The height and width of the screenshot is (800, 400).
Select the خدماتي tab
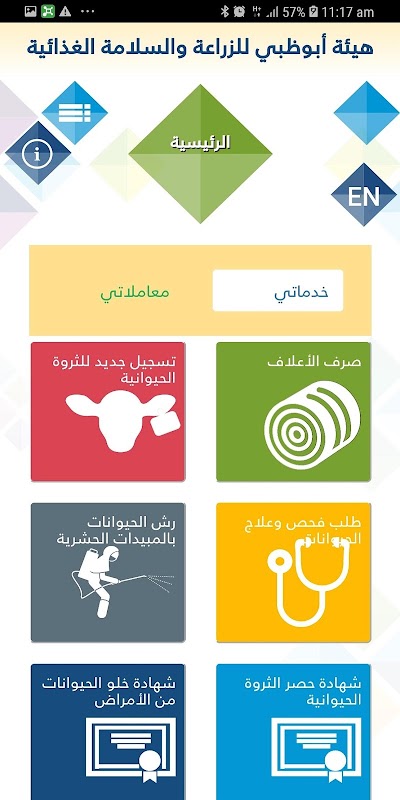click(x=278, y=290)
